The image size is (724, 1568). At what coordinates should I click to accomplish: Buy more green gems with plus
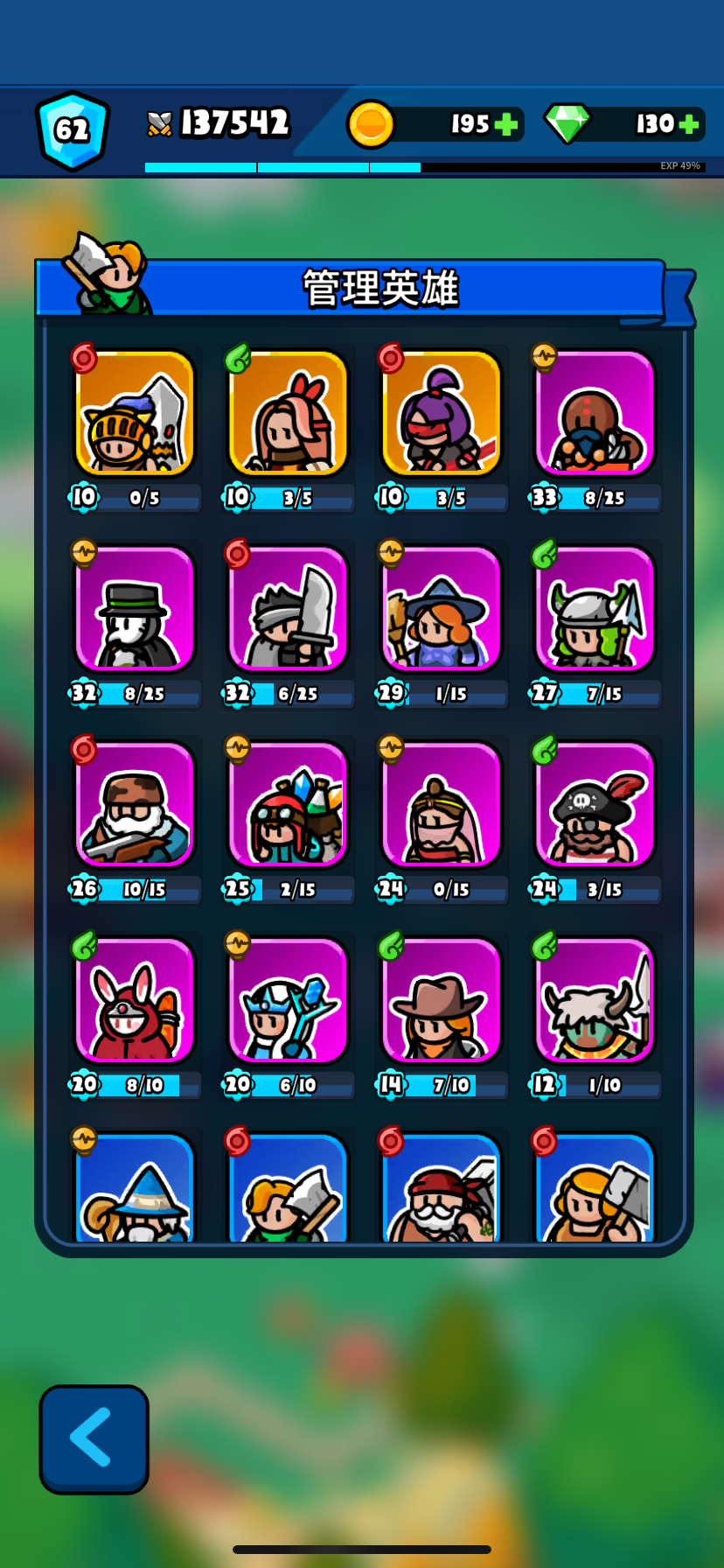689,124
